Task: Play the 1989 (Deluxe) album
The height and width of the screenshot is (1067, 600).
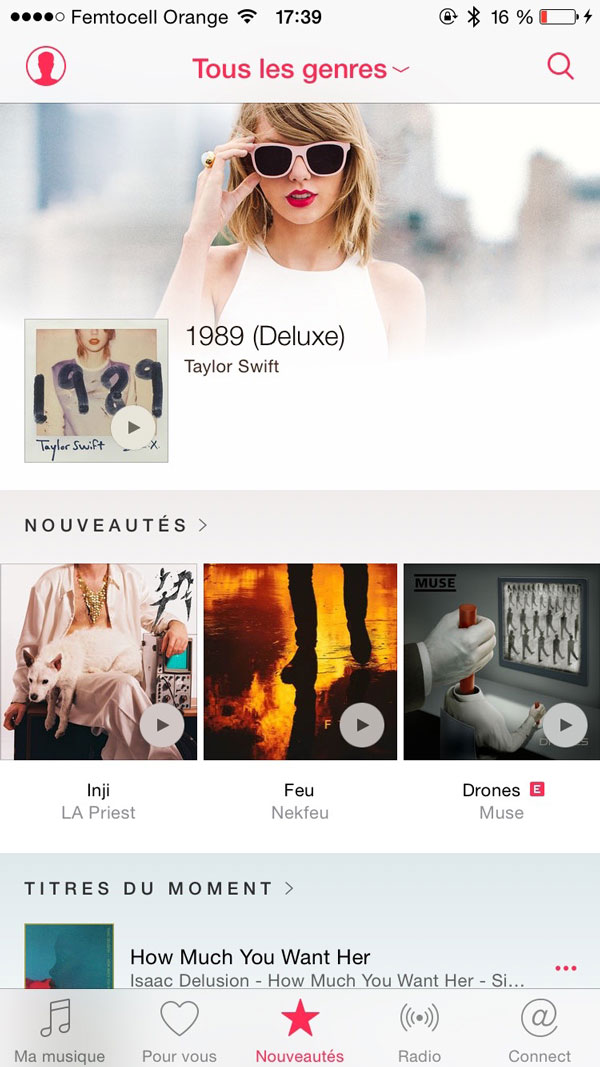Action: point(133,427)
